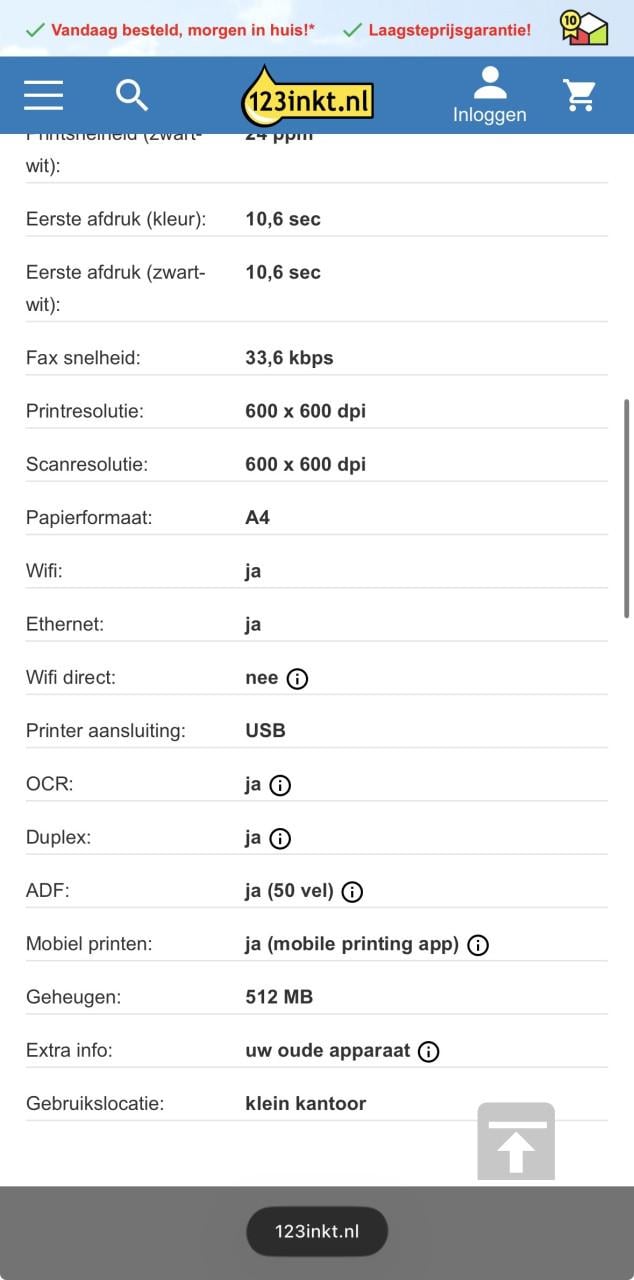This screenshot has height=1280, width=634.
Task: Tap the 123inkt.nl site pill
Action: click(x=317, y=1231)
